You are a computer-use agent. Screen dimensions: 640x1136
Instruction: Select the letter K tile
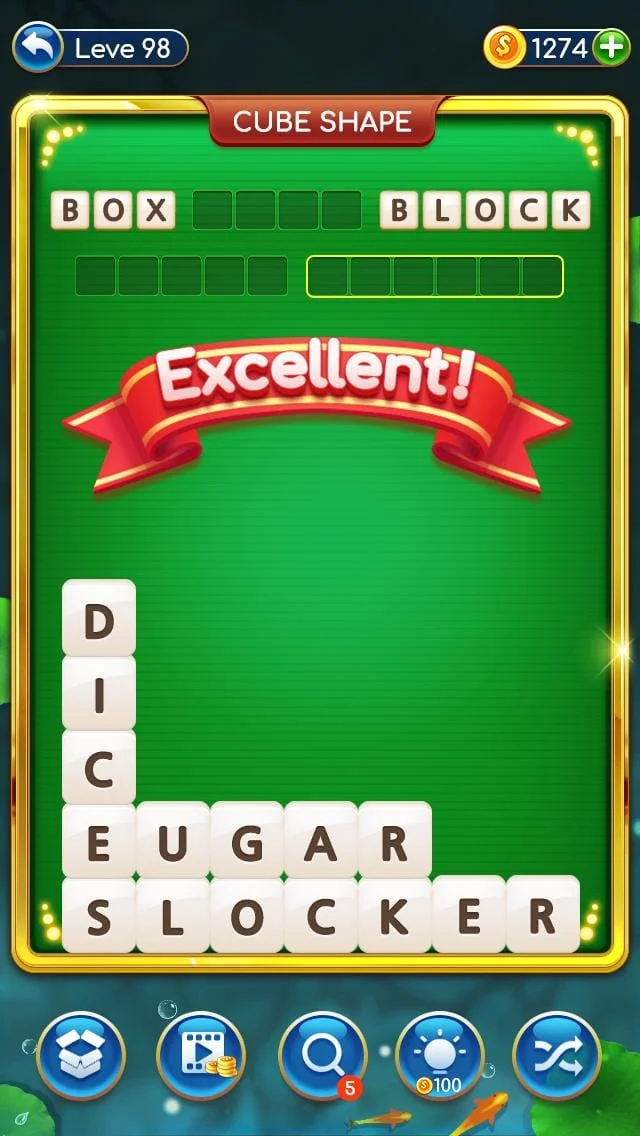pos(394,916)
